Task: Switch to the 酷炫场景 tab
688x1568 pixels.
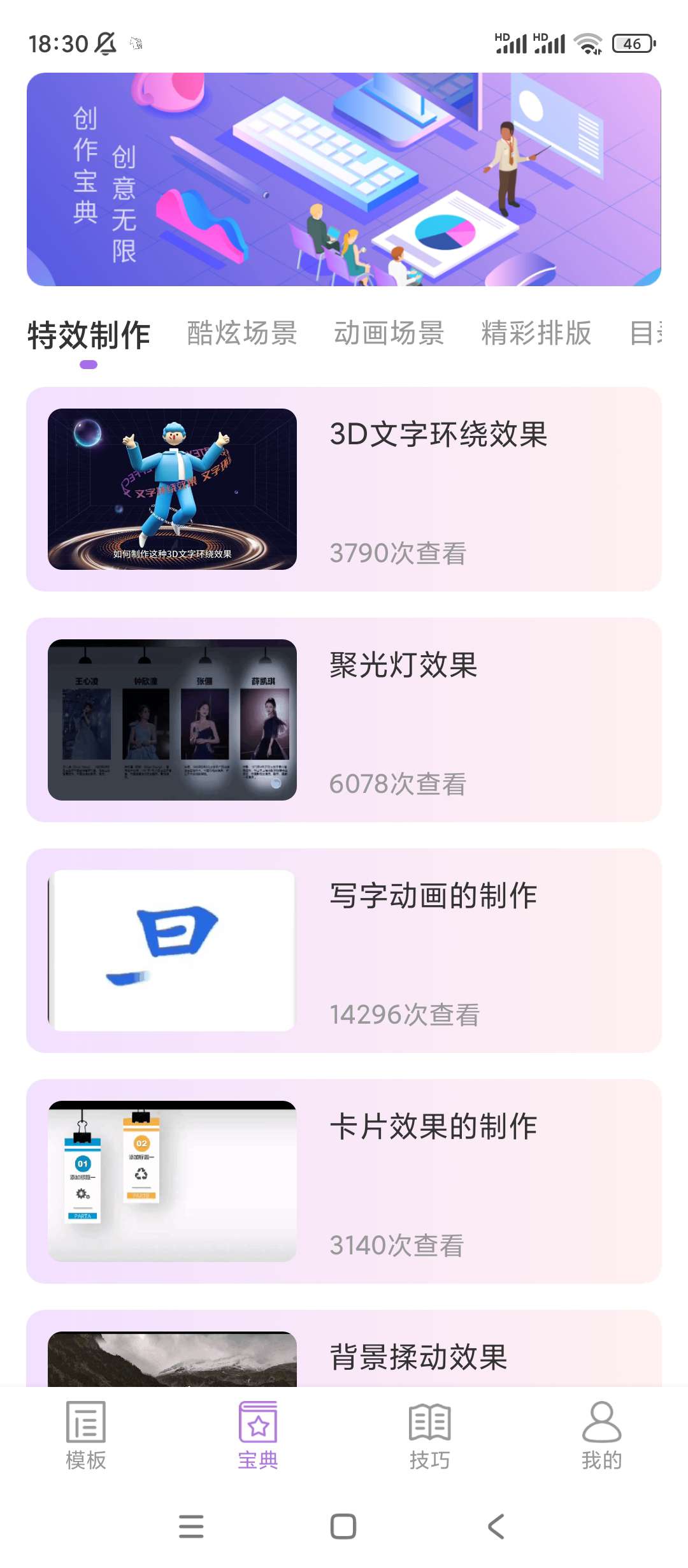Action: coord(242,333)
